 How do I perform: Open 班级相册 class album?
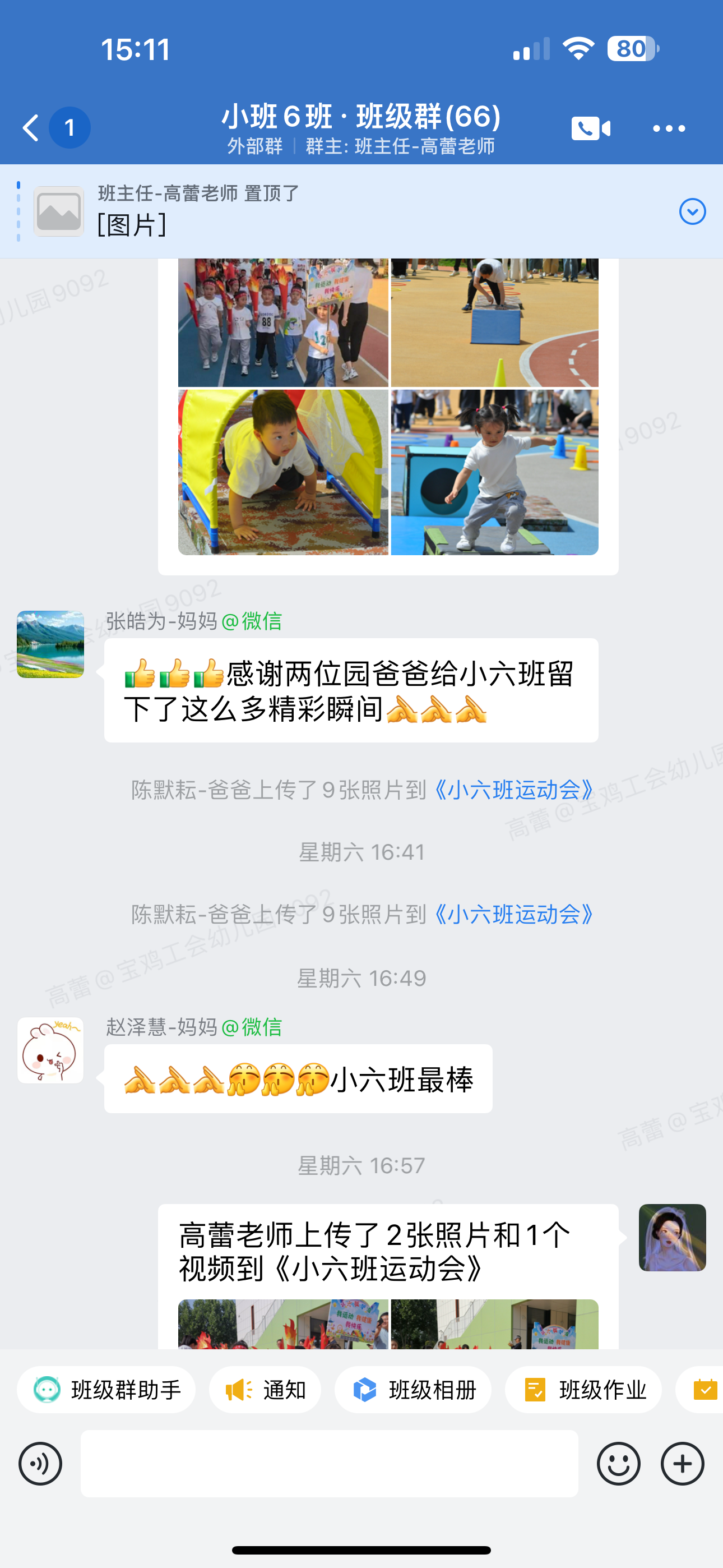click(413, 1390)
